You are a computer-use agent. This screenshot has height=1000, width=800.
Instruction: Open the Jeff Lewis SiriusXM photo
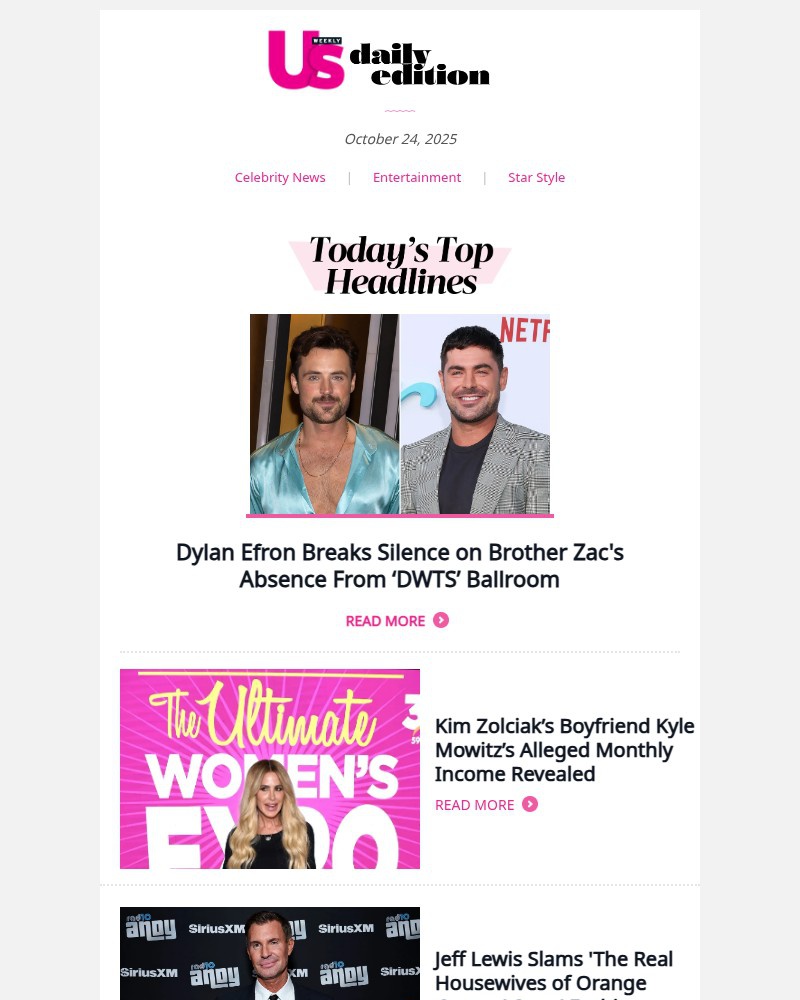pyautogui.click(x=270, y=953)
